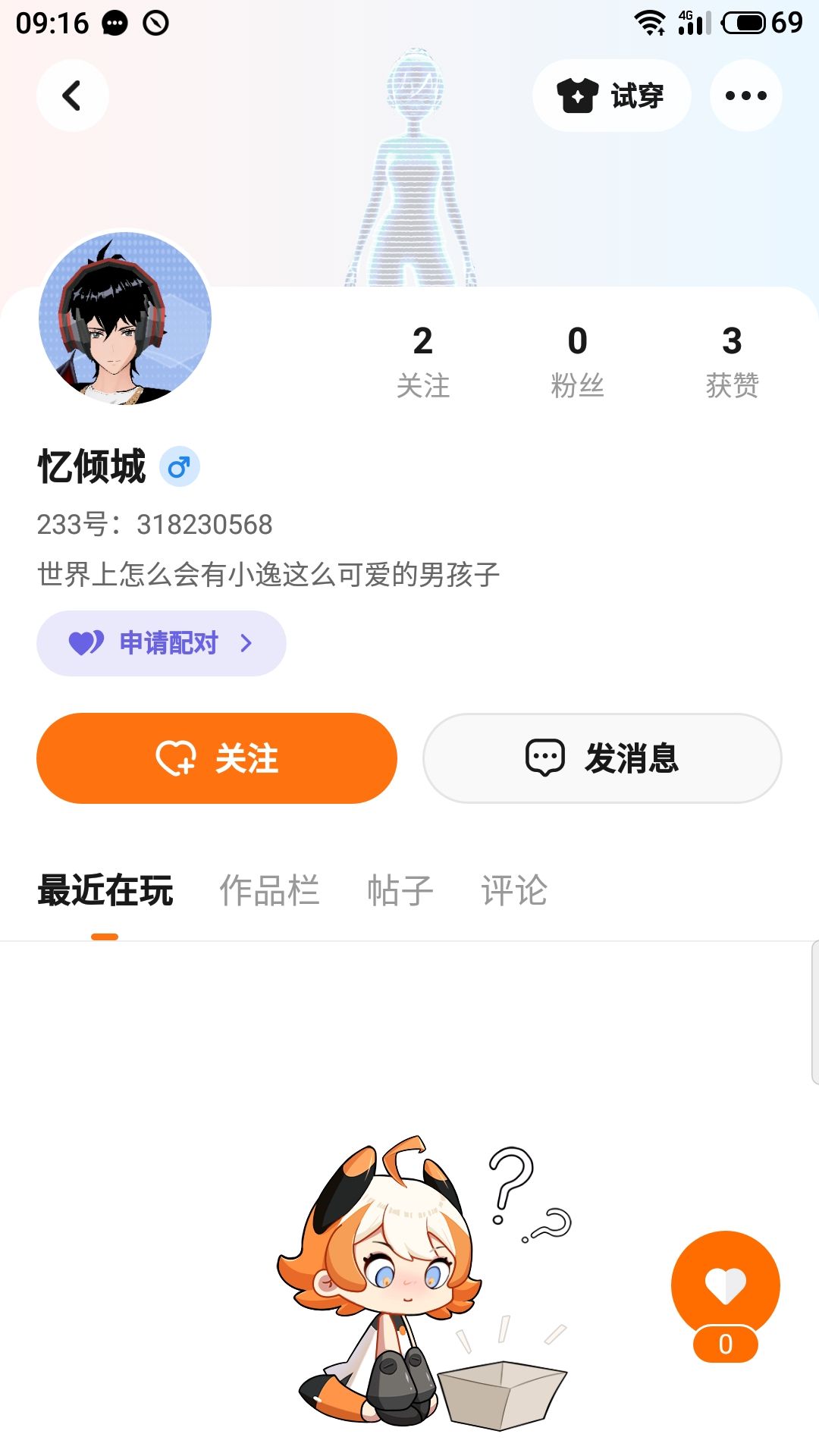Viewport: 819px width, 1456px height.
Task: Tap the 试穿 try-on button
Action: (x=611, y=96)
